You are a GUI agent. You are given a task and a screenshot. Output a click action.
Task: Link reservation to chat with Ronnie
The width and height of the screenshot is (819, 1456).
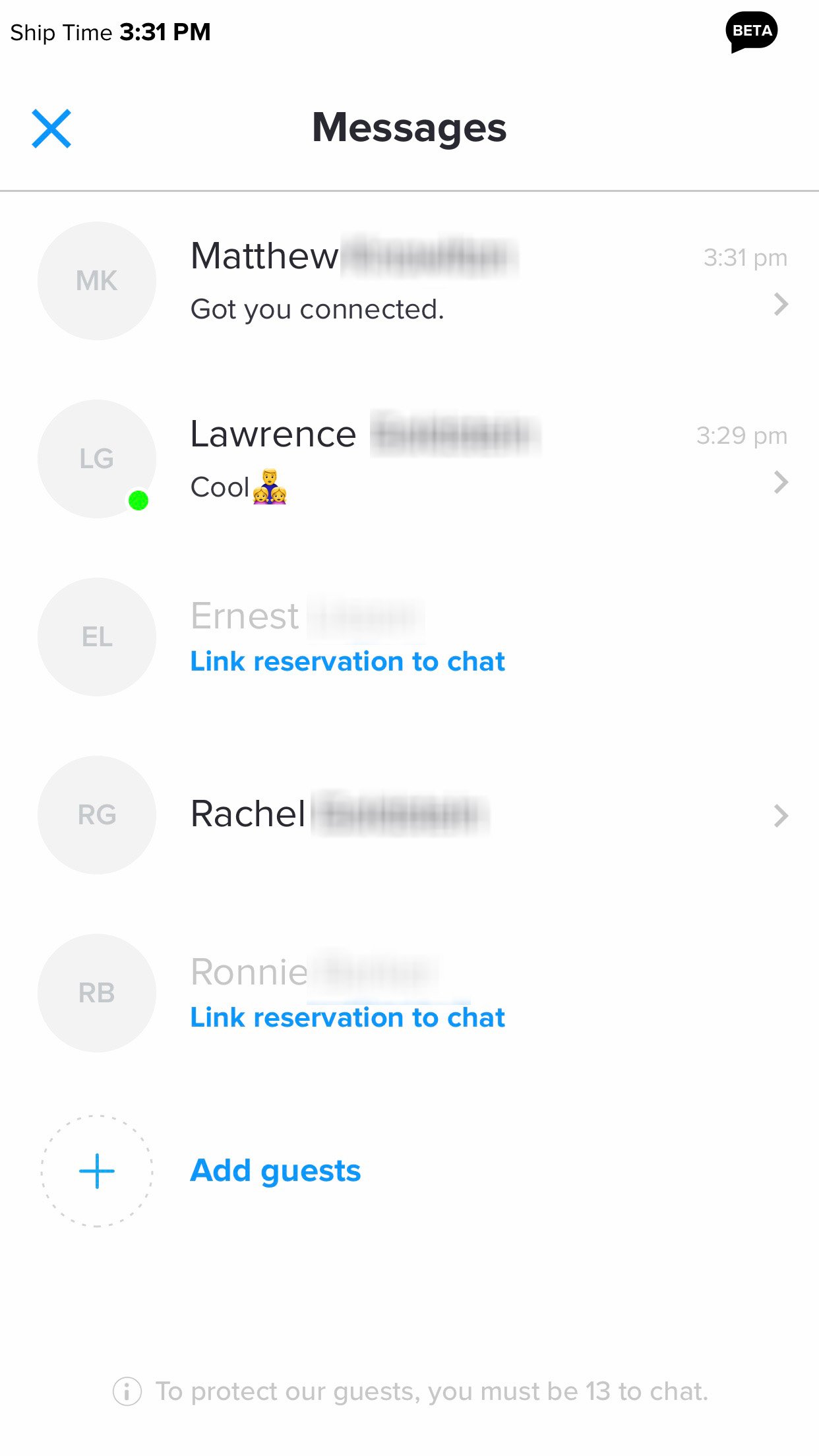click(x=348, y=1017)
